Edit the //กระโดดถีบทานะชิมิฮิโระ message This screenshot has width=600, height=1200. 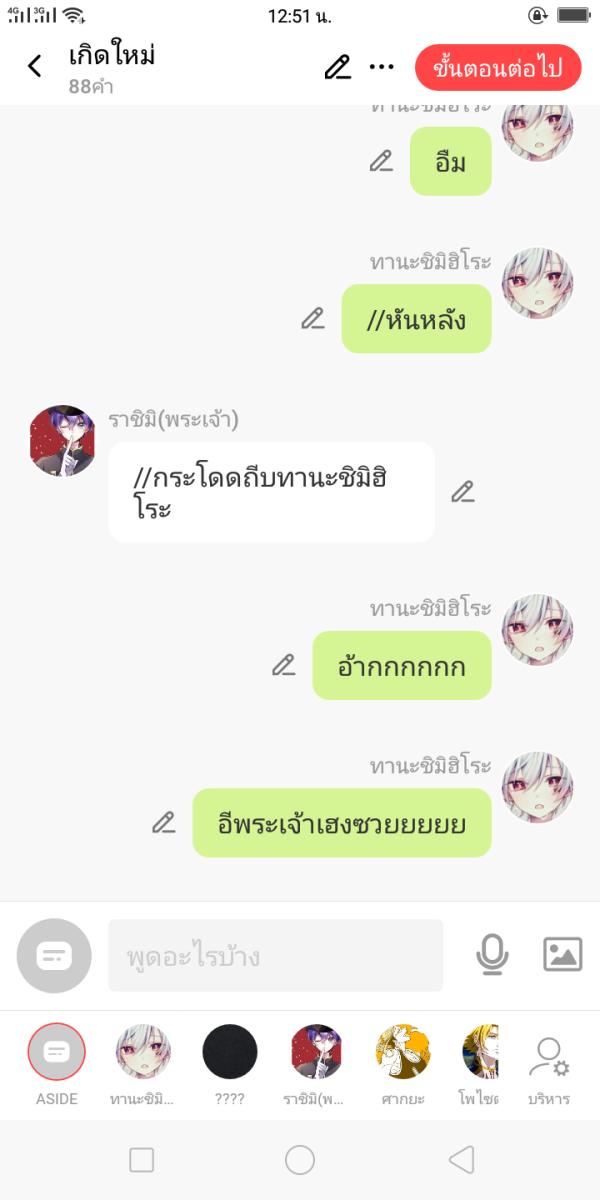pyautogui.click(x=462, y=491)
